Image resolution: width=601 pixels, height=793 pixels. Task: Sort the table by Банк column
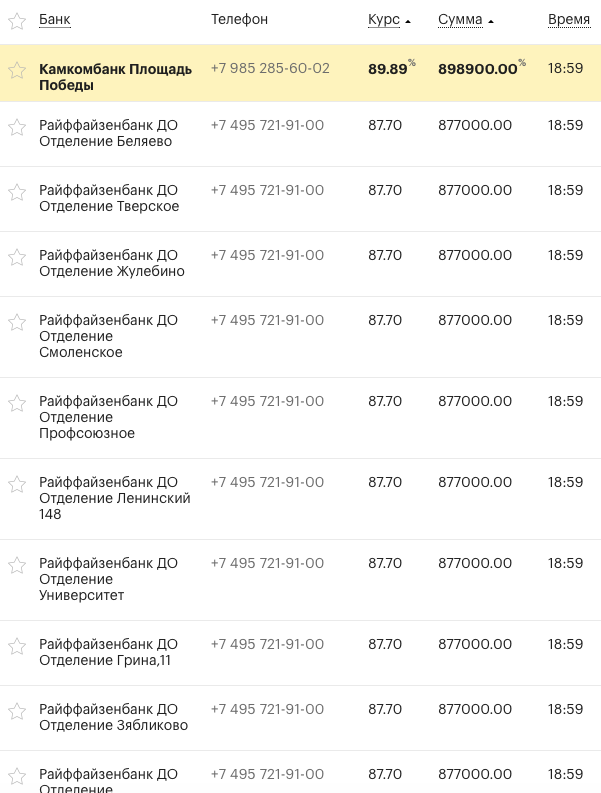(55, 20)
